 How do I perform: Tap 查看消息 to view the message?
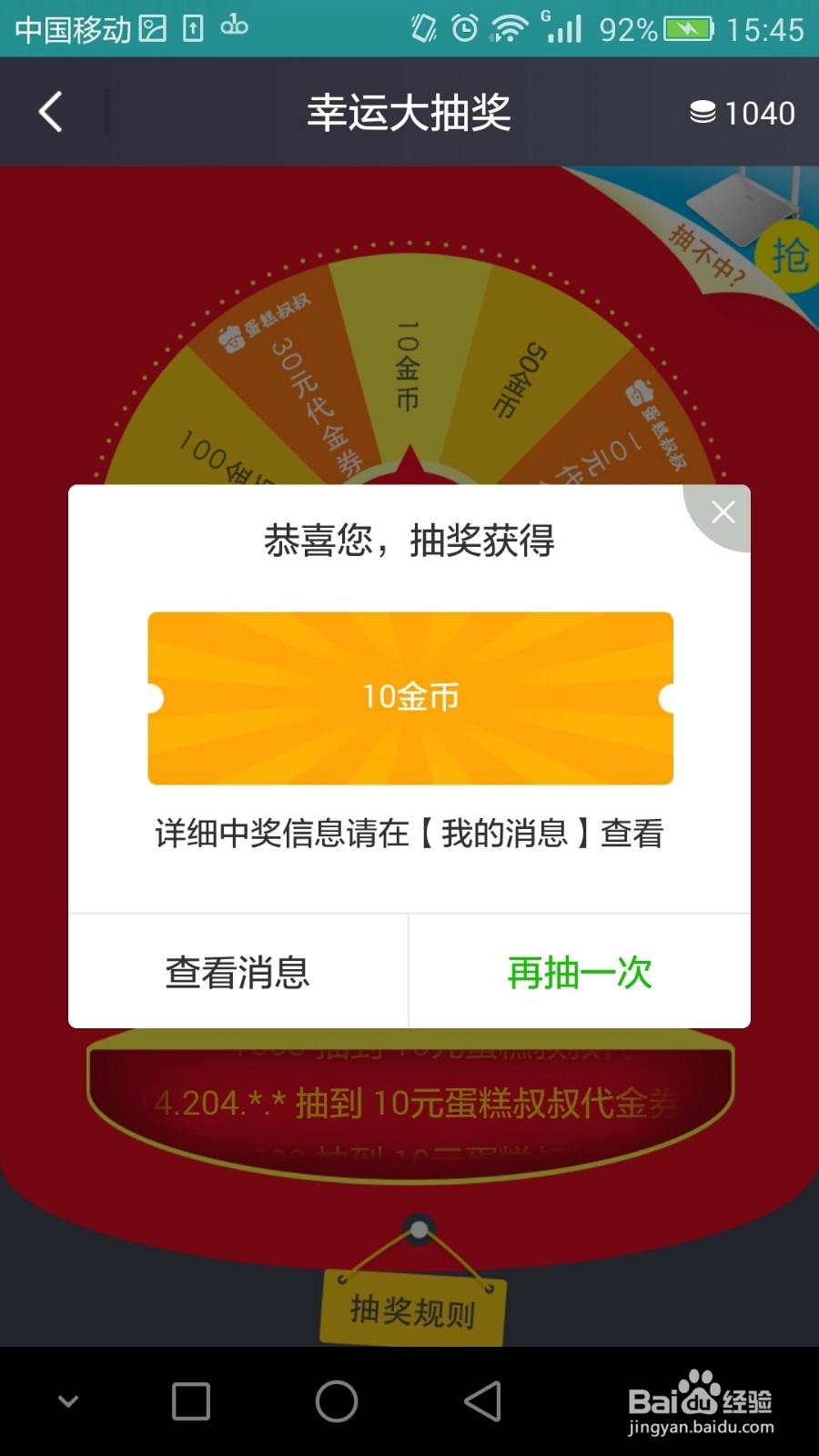click(237, 972)
